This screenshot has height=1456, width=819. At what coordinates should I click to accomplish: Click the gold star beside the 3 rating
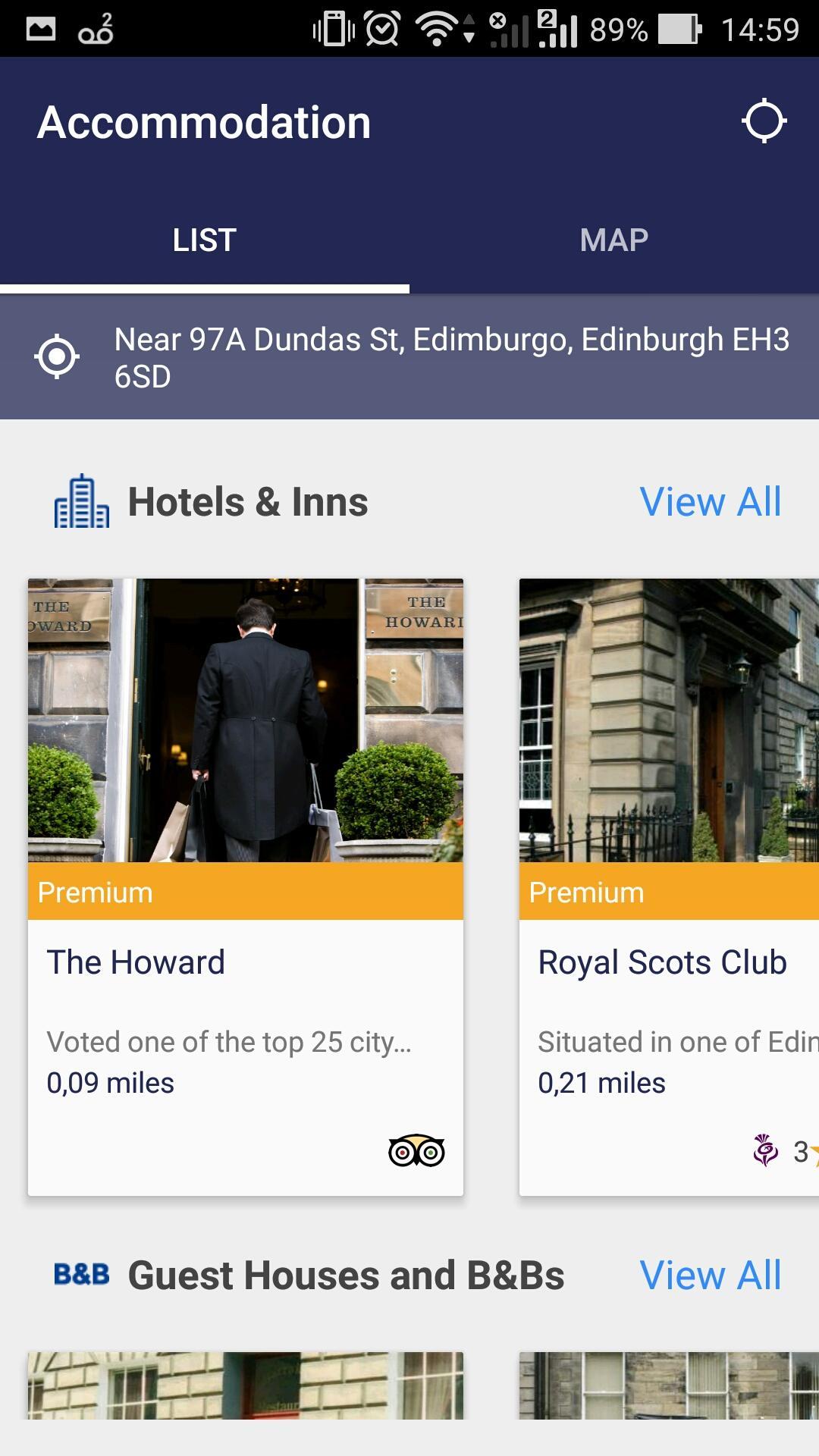pyautogui.click(x=815, y=1153)
